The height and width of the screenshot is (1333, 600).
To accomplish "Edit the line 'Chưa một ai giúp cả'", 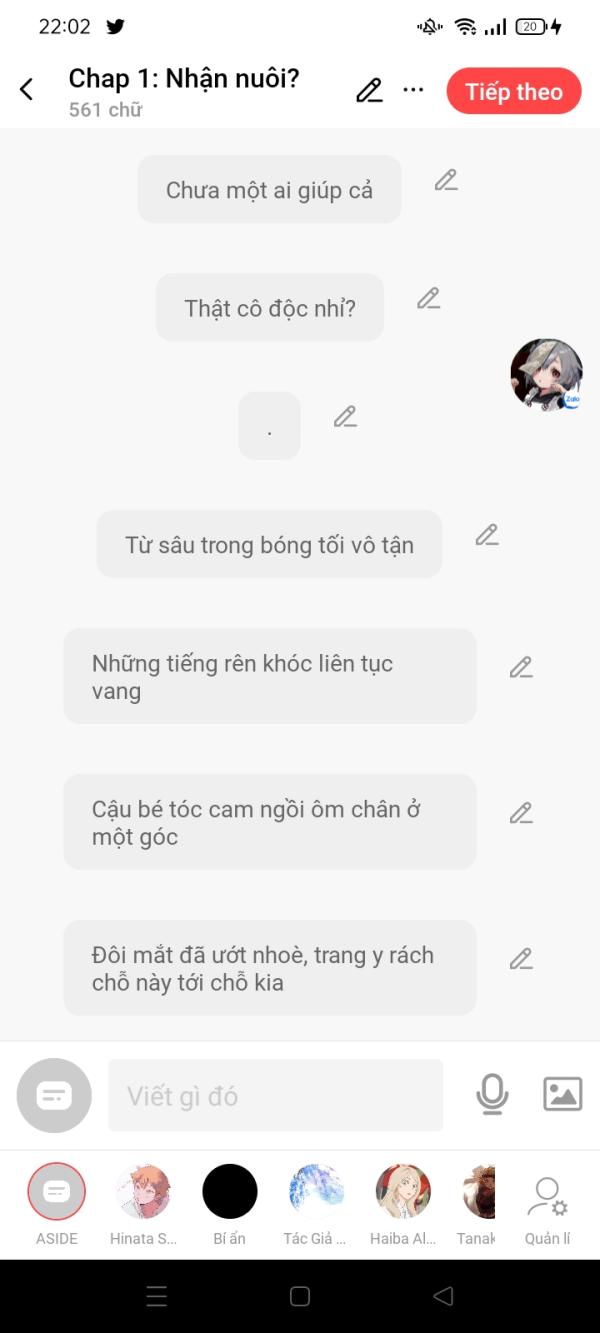I will point(446,181).
